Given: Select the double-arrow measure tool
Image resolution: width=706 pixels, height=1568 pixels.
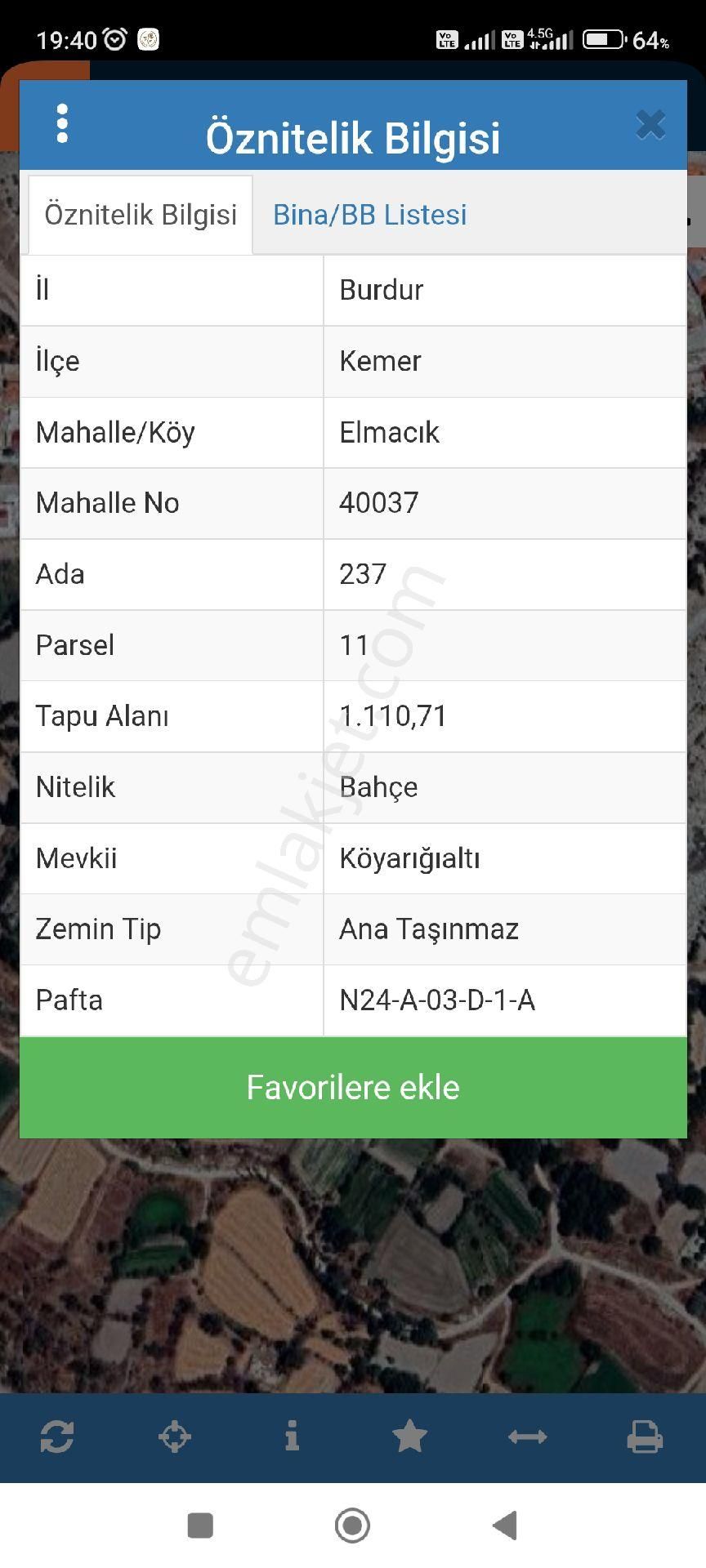Looking at the screenshot, I should click(527, 1436).
